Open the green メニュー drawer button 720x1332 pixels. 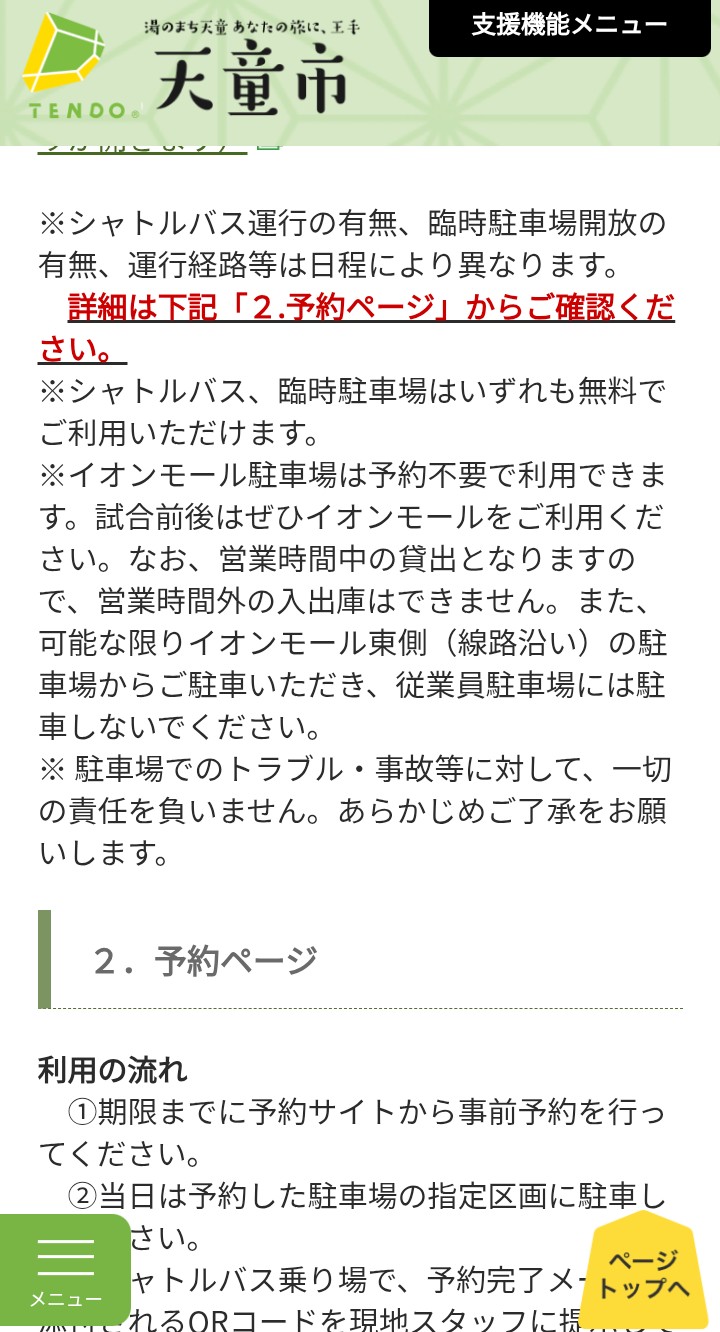click(x=65, y=1270)
